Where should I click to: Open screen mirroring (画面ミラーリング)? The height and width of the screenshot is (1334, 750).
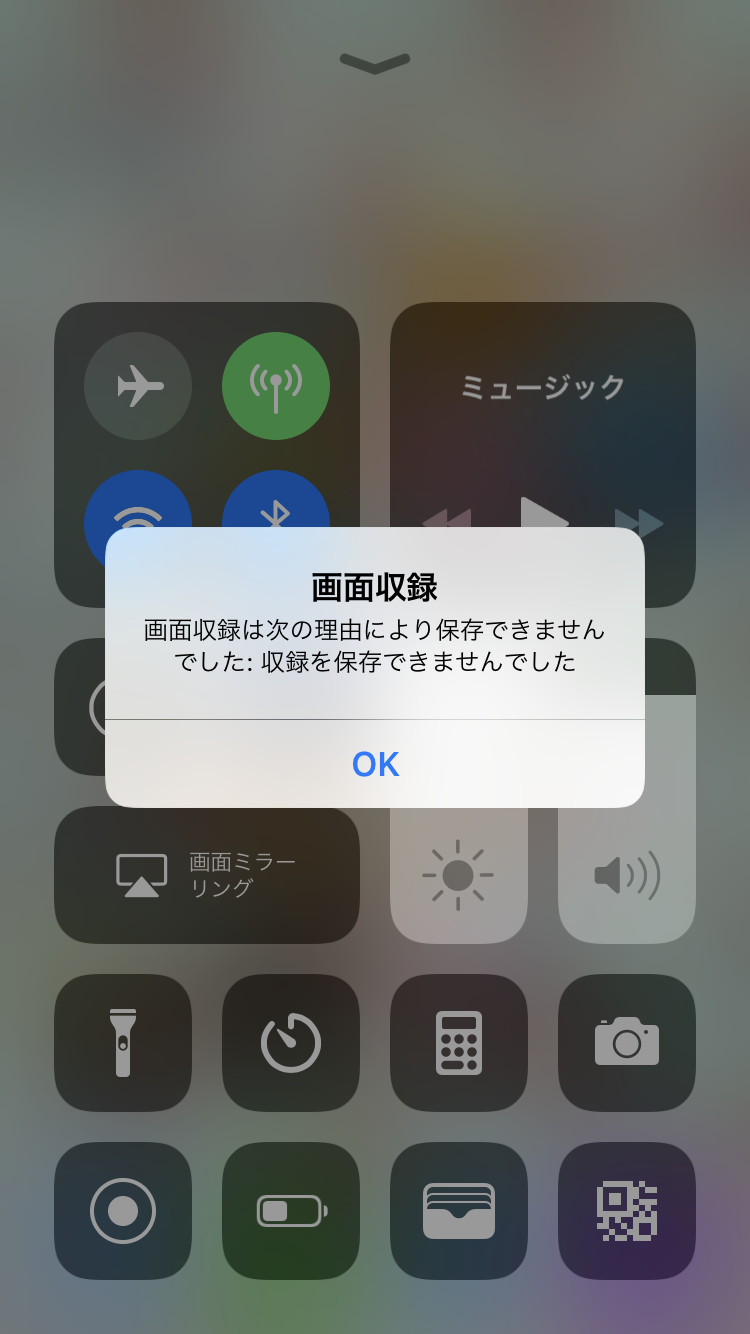click(207, 875)
